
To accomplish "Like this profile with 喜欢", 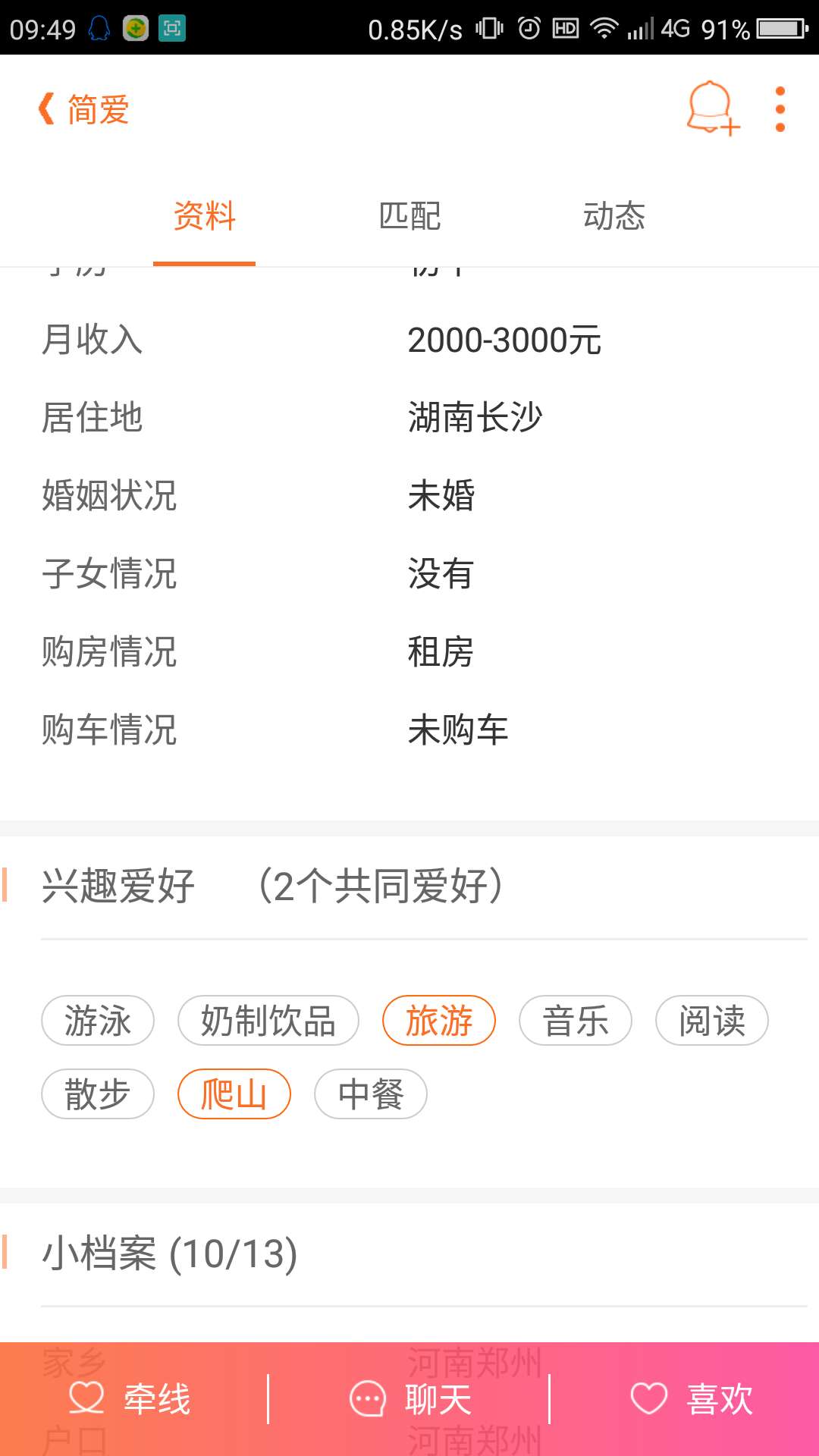I will pyautogui.click(x=691, y=1399).
